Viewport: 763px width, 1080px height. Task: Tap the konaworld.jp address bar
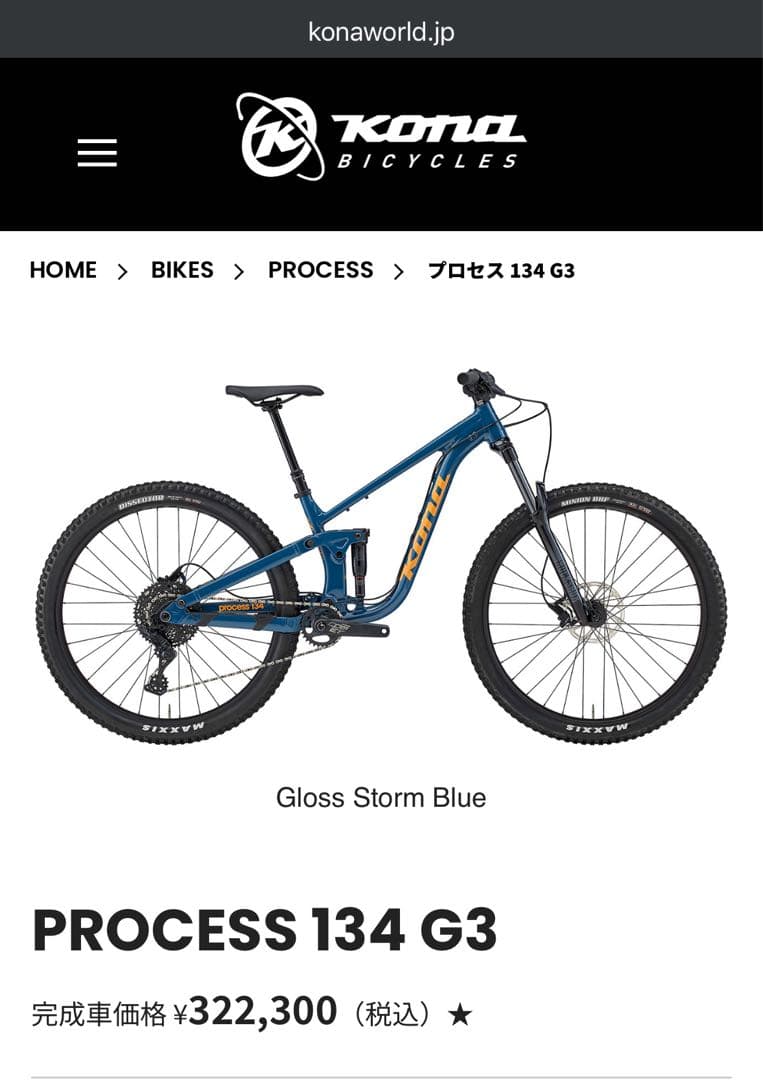point(381,31)
